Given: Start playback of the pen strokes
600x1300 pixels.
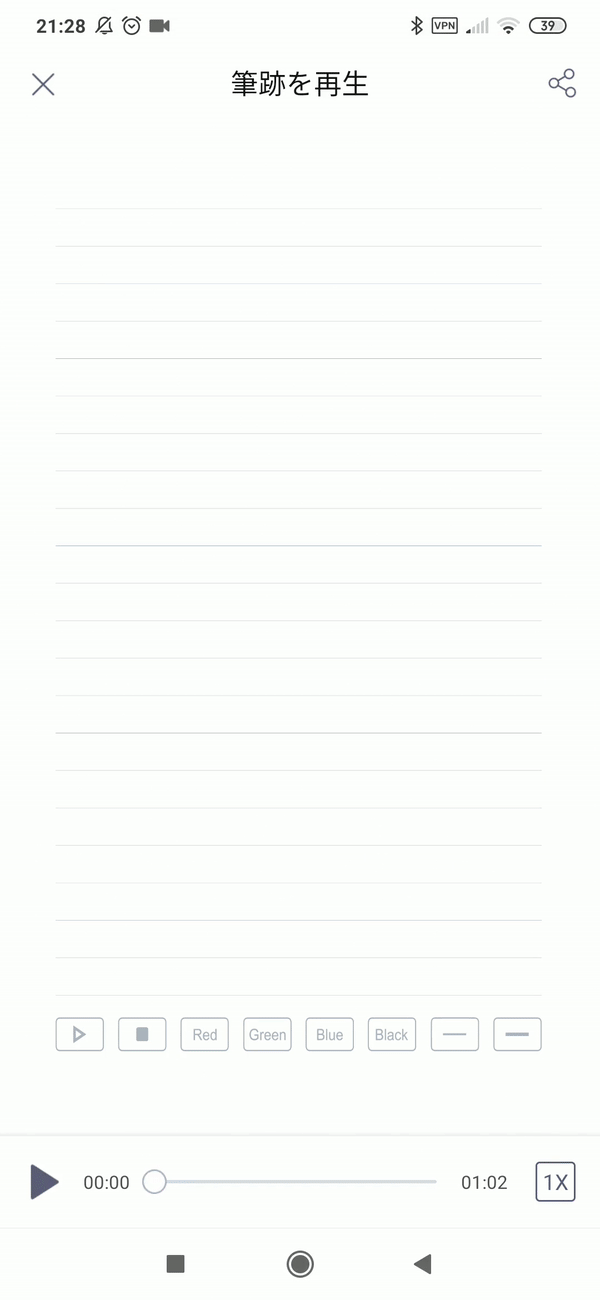Looking at the screenshot, I should [x=44, y=1181].
